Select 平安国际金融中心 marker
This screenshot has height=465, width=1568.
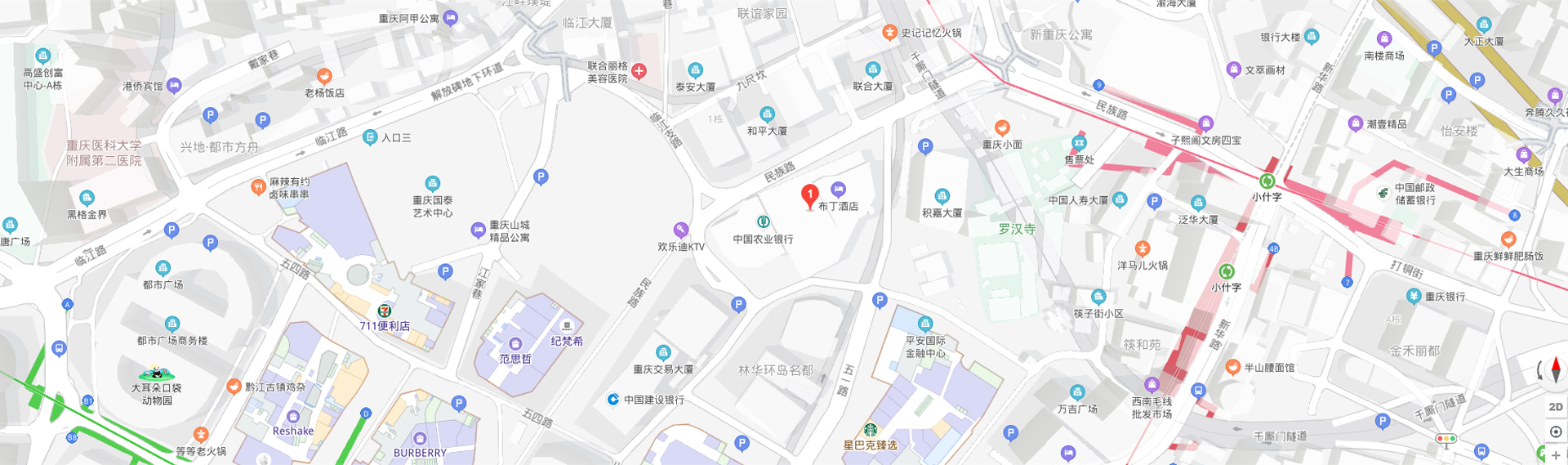(x=924, y=324)
